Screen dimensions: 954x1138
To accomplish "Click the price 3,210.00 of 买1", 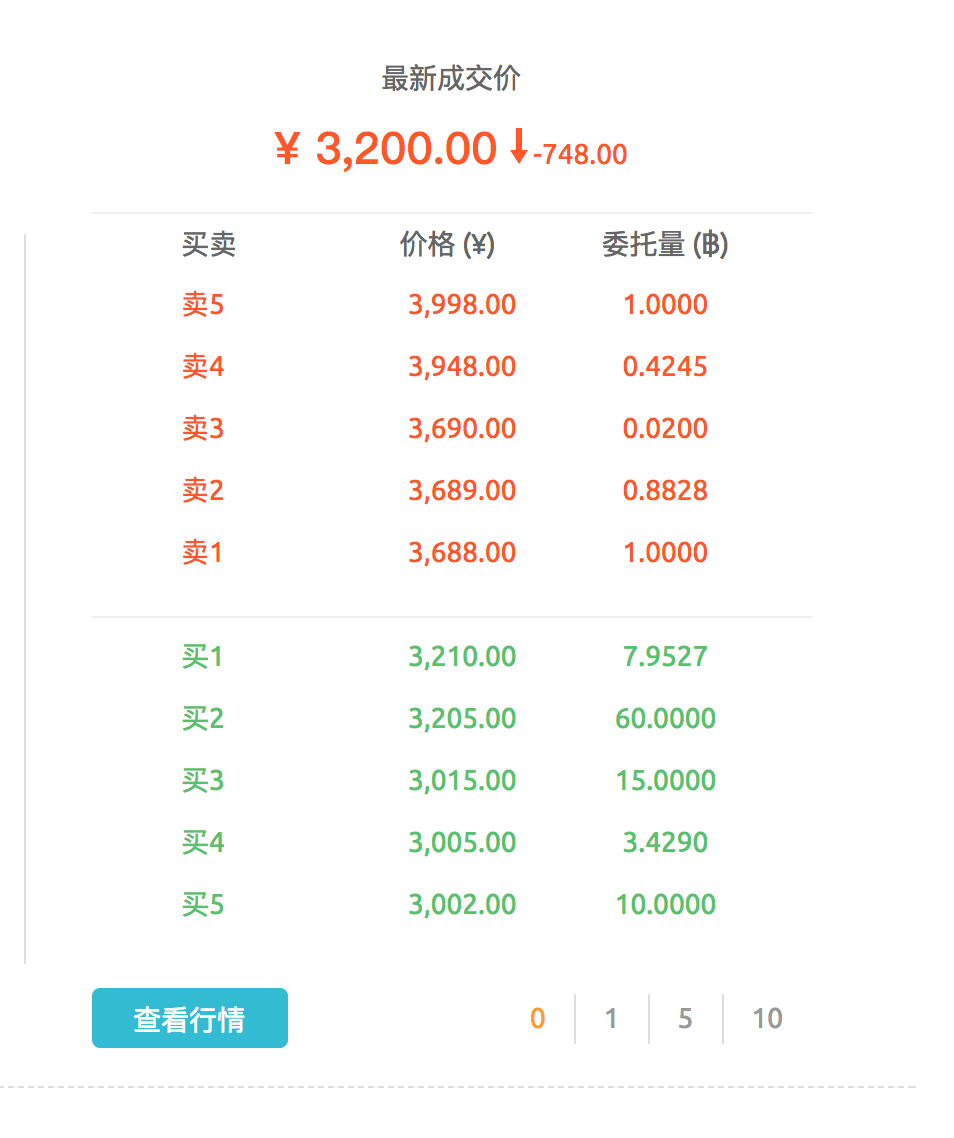I will click(461, 656).
